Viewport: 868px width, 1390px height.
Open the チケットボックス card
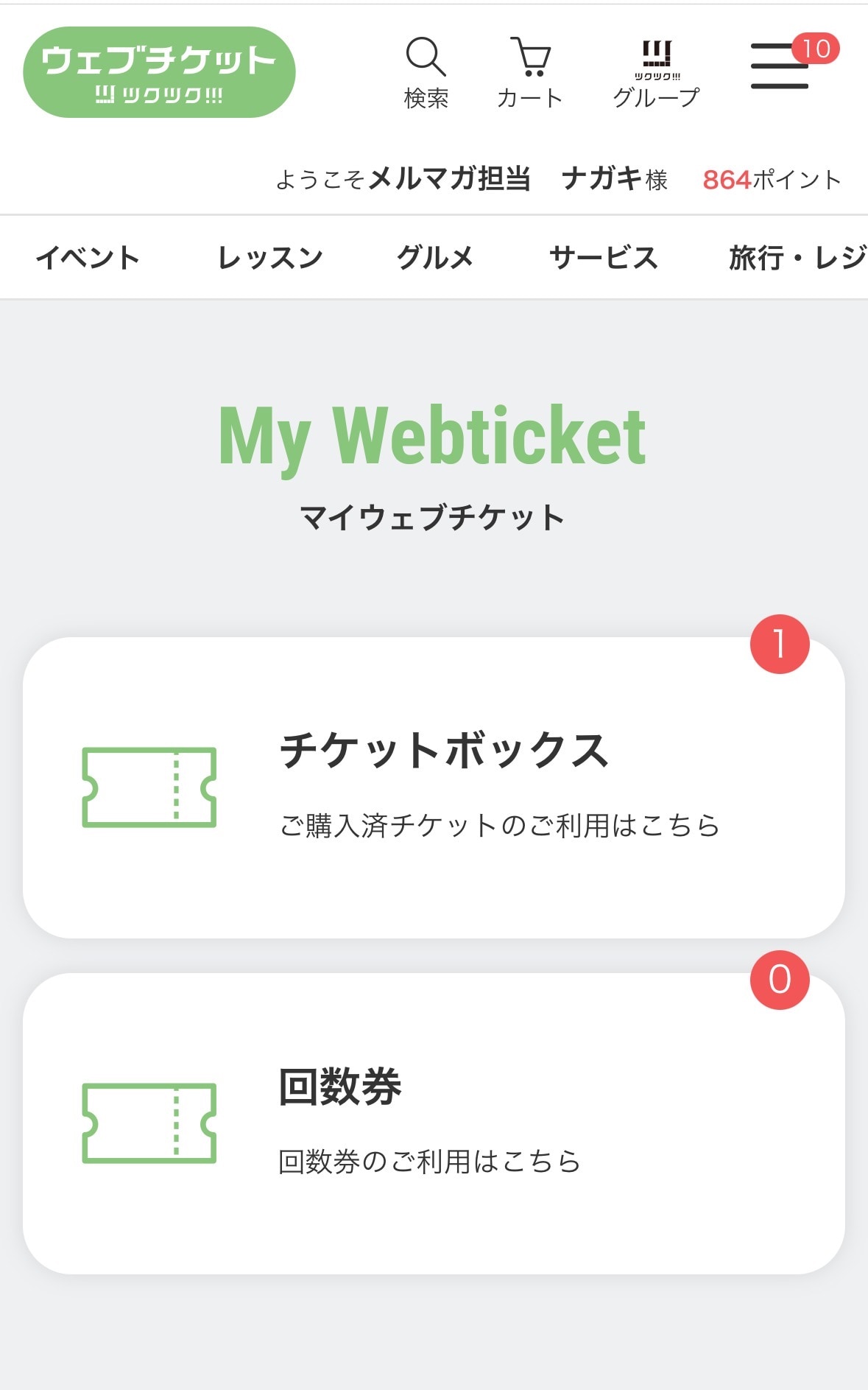[x=434, y=787]
